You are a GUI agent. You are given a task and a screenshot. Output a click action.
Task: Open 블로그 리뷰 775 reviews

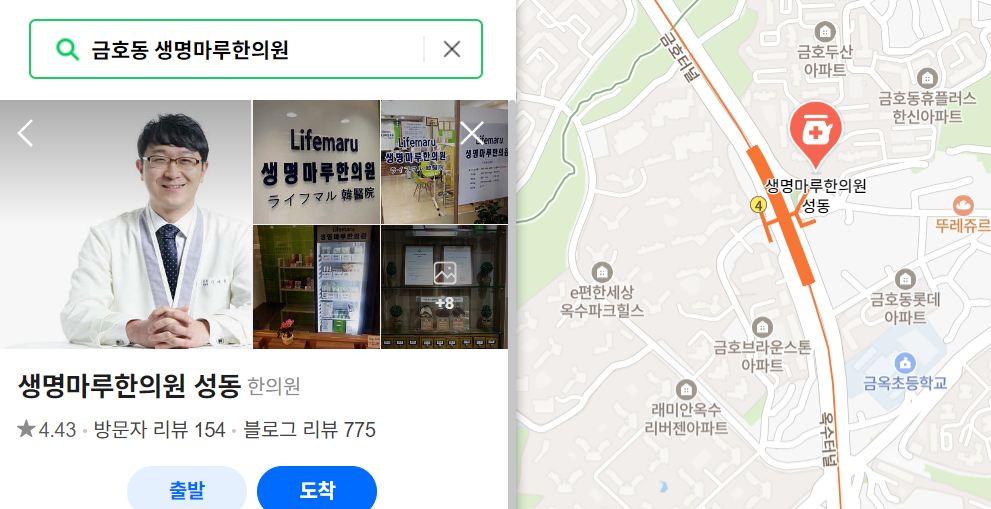tap(310, 430)
